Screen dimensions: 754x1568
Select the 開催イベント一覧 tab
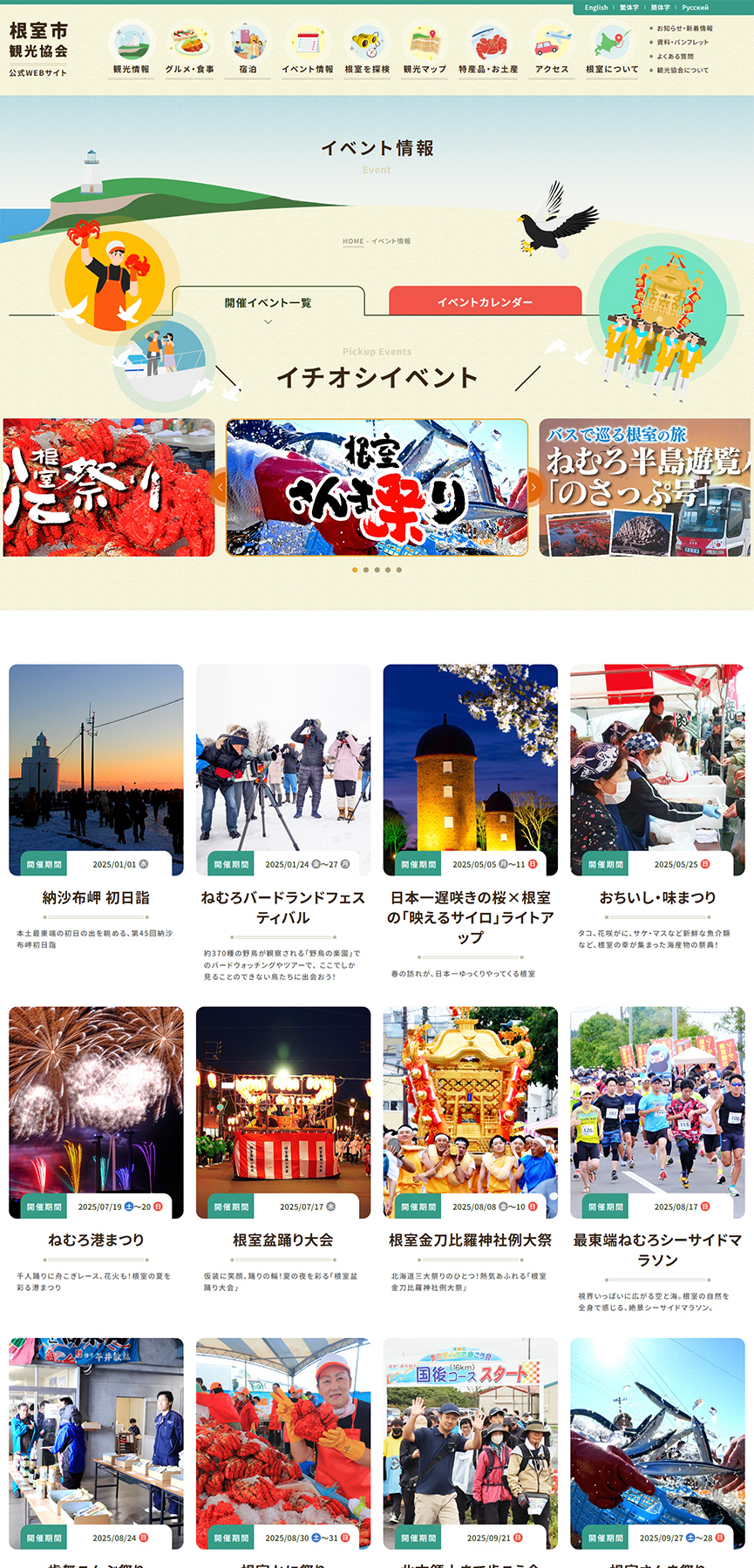click(x=268, y=303)
